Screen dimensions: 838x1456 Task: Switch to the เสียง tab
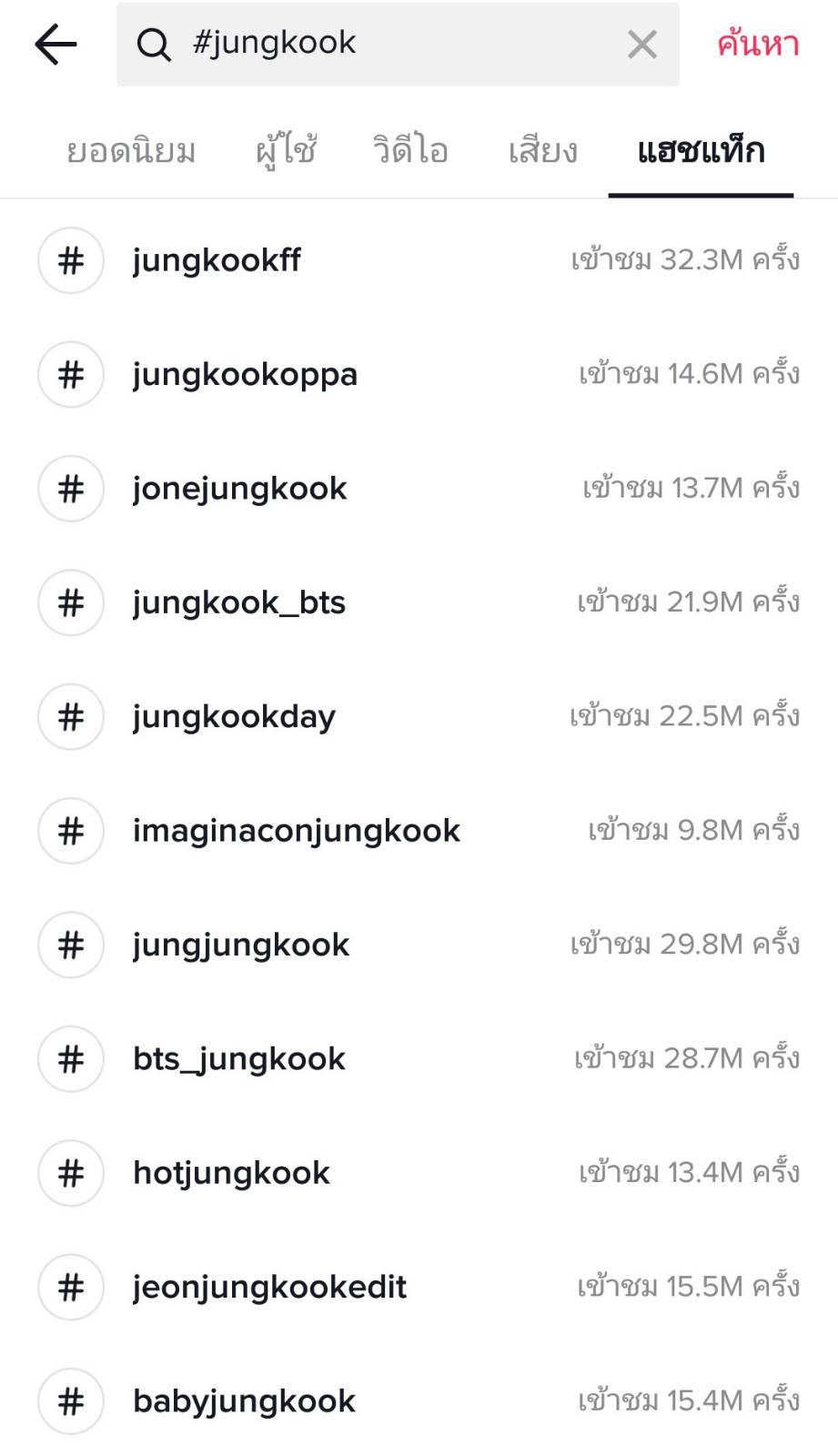tap(542, 150)
